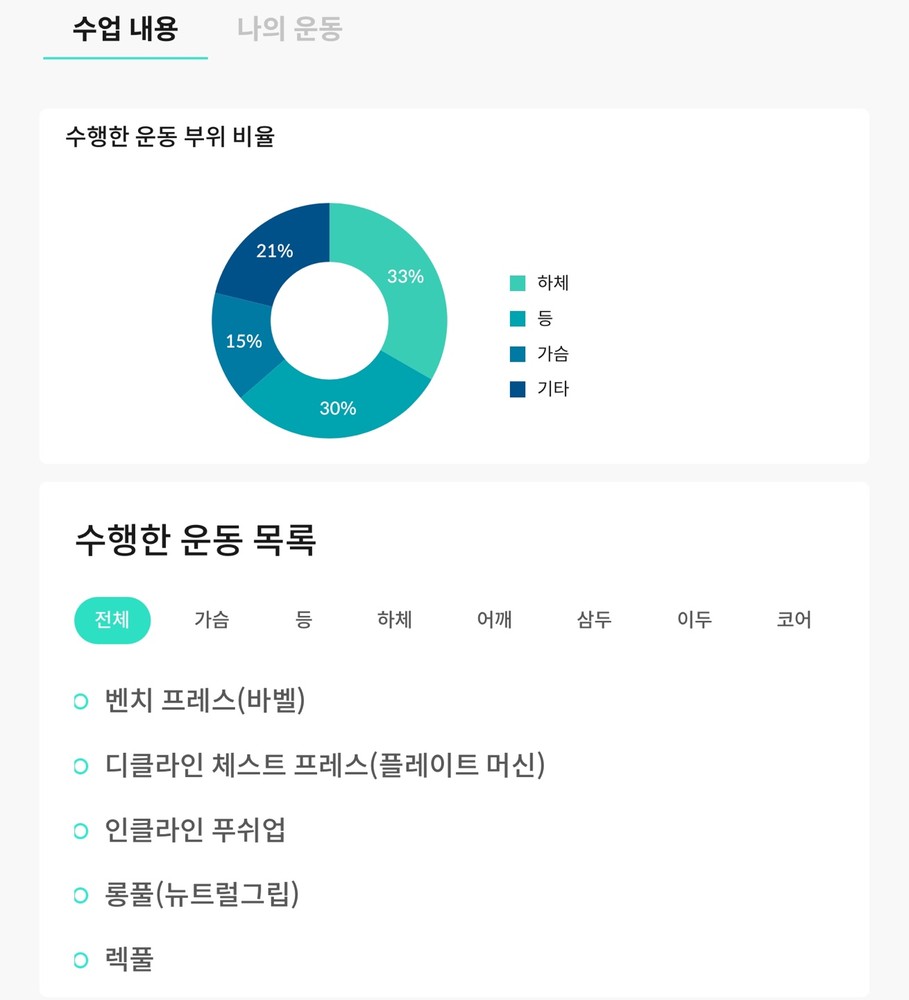View the 인클라인 푸쉬업 exercise
This screenshot has width=909, height=1000.
[195, 830]
